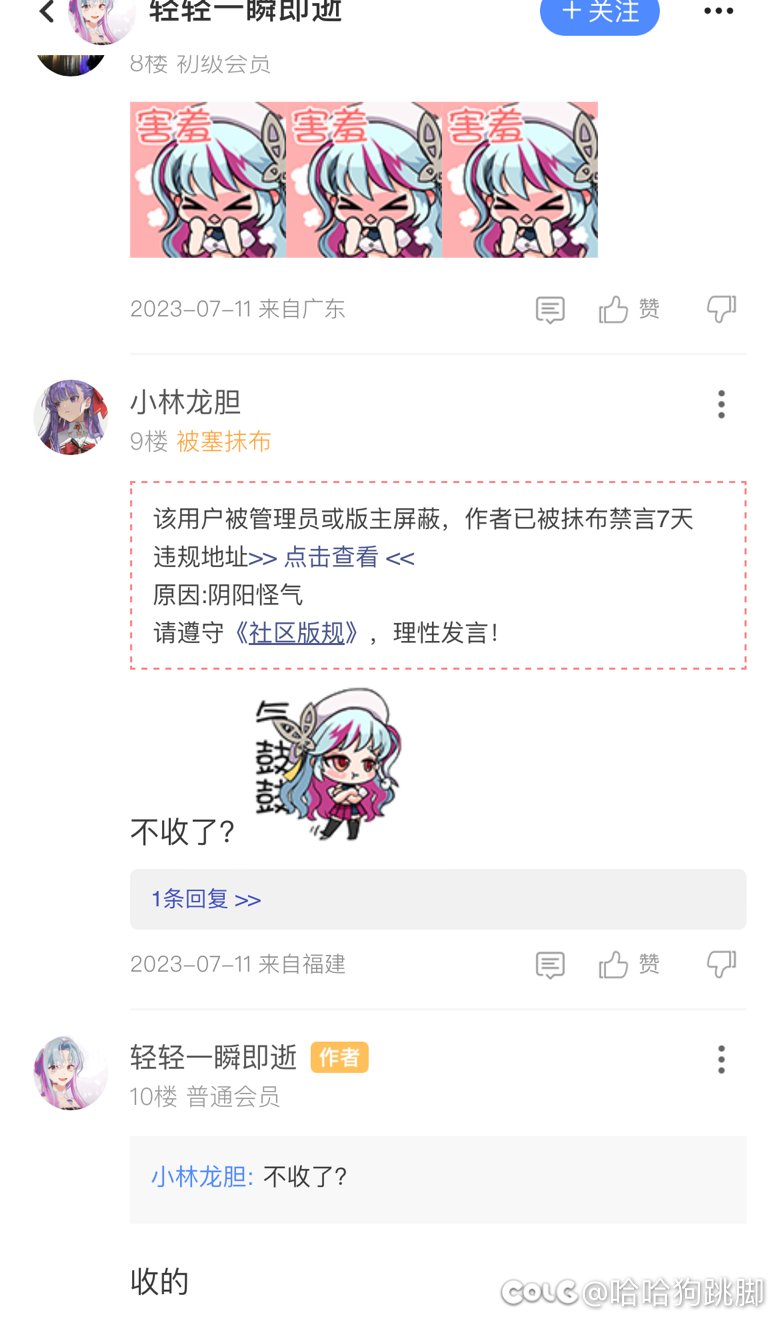Dislike 小林龙胆's 9楼 comment
Viewport: 776px width, 1327px height.
[x=721, y=964]
